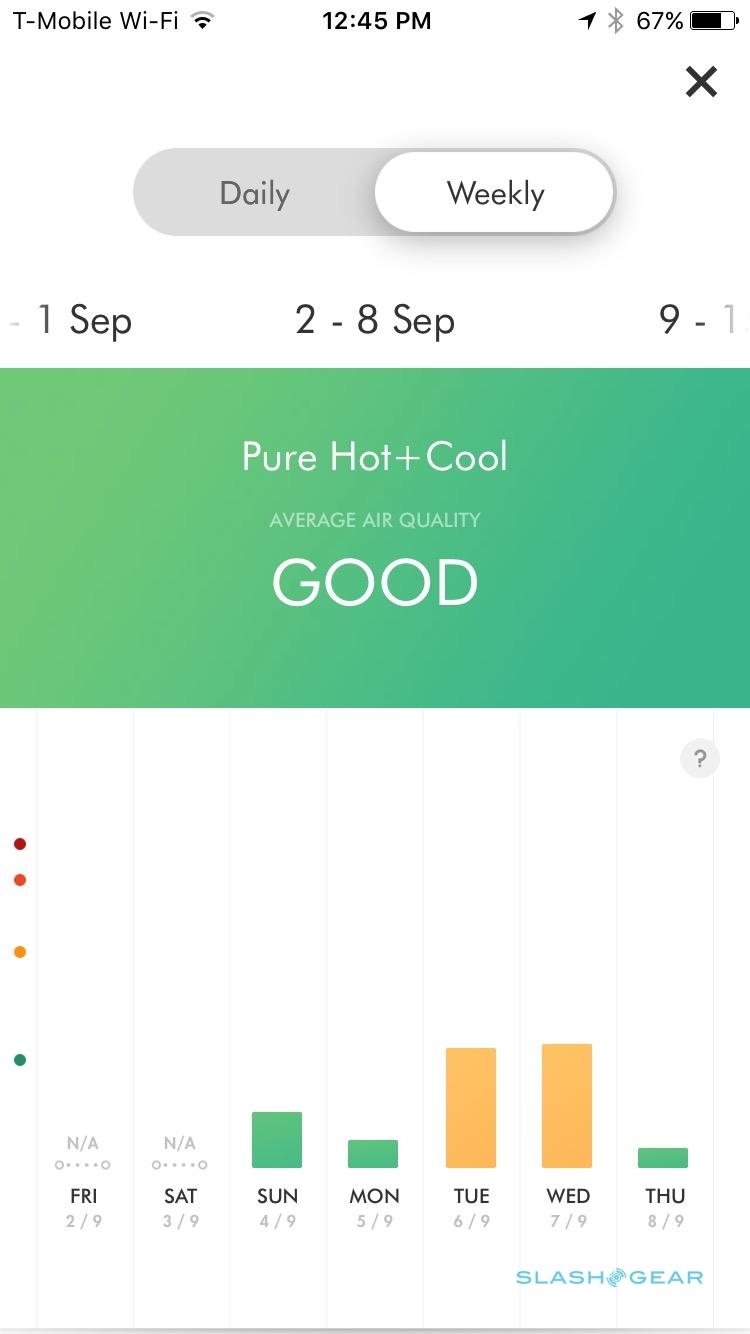
Task: Select the THU 8/9 bar
Action: click(x=663, y=1158)
